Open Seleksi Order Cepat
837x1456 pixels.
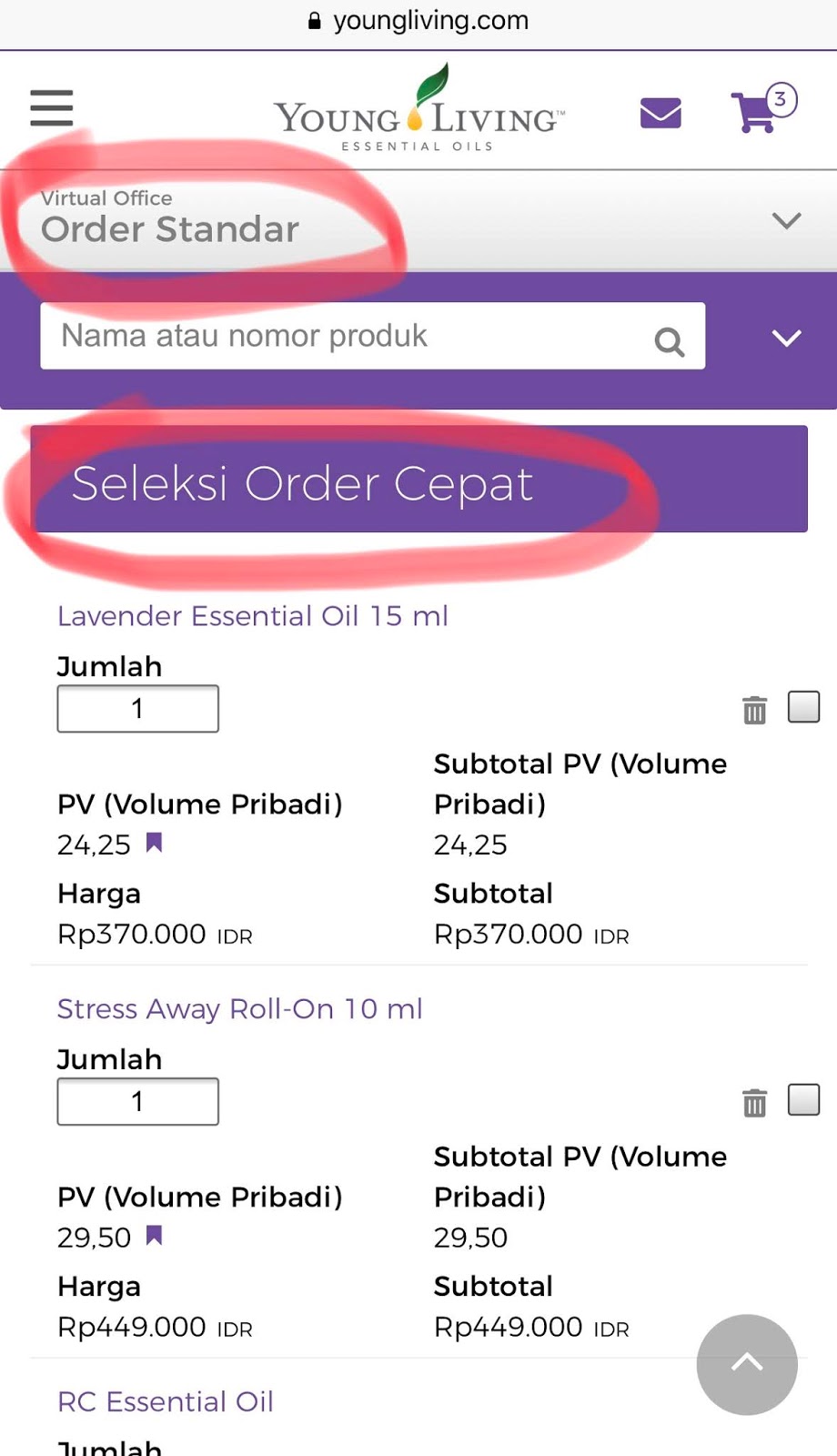click(x=418, y=480)
